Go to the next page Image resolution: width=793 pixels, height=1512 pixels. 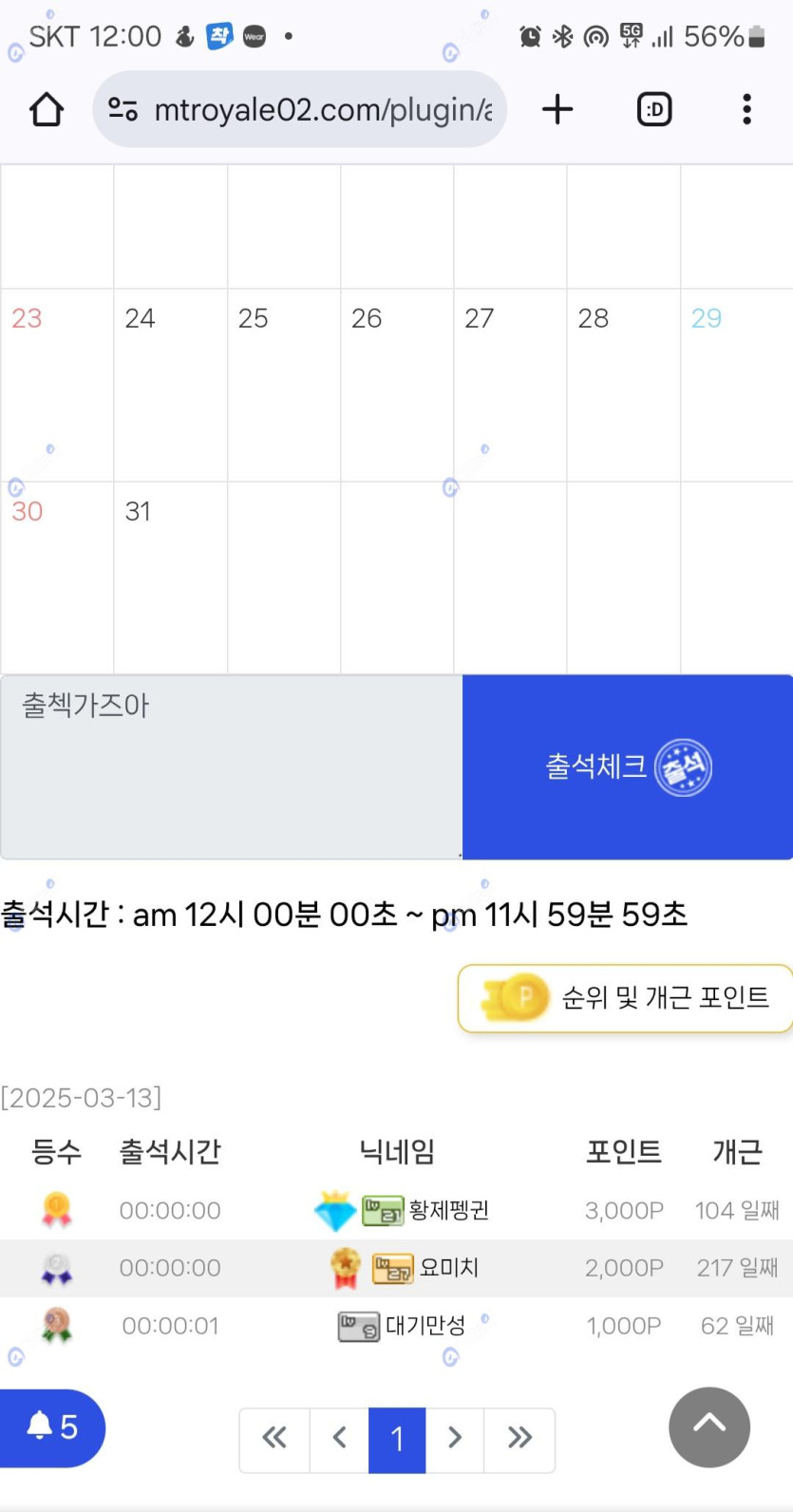point(455,1439)
